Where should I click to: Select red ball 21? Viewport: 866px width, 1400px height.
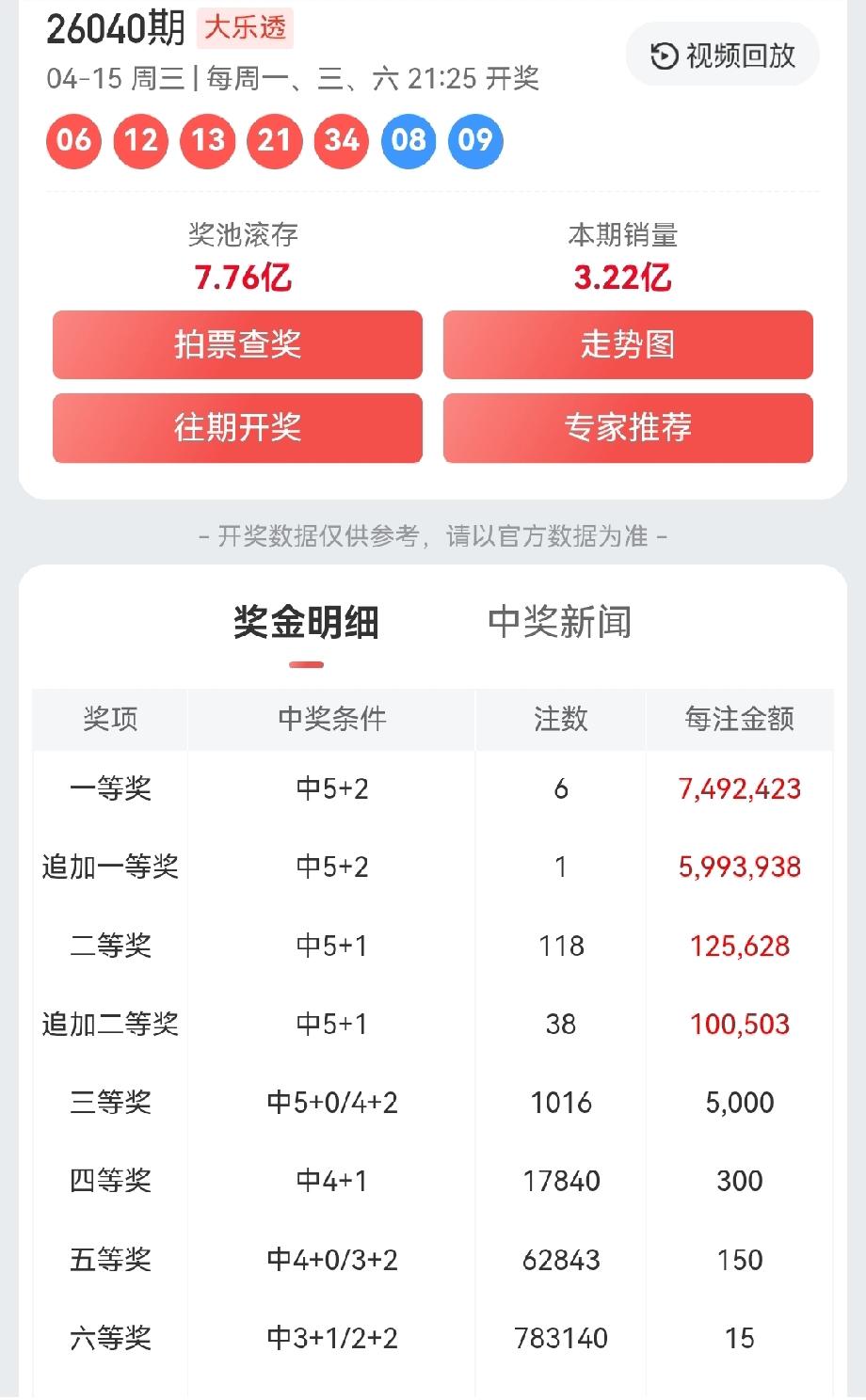[274, 141]
